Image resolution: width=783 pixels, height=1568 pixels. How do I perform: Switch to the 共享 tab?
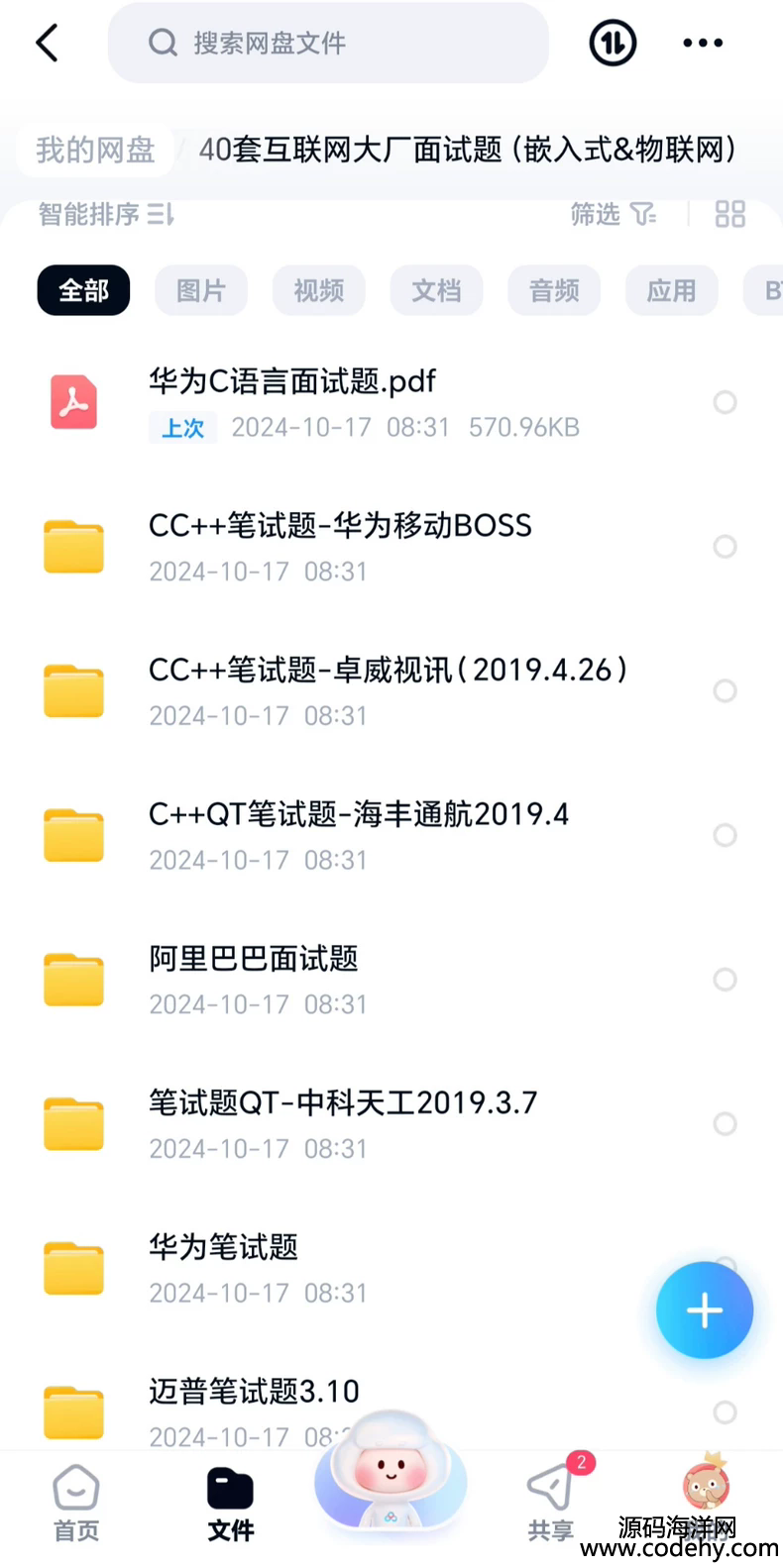(552, 1504)
